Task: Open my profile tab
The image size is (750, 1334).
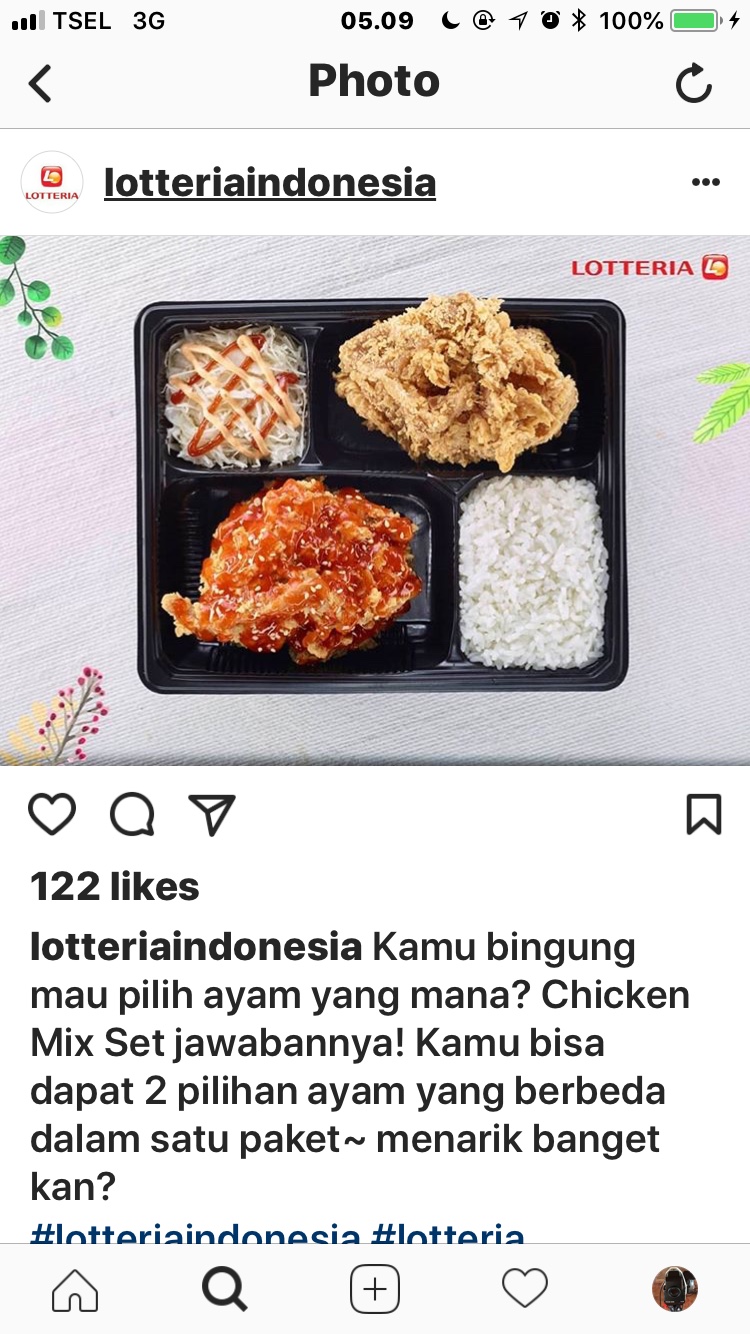Action: tap(675, 1289)
